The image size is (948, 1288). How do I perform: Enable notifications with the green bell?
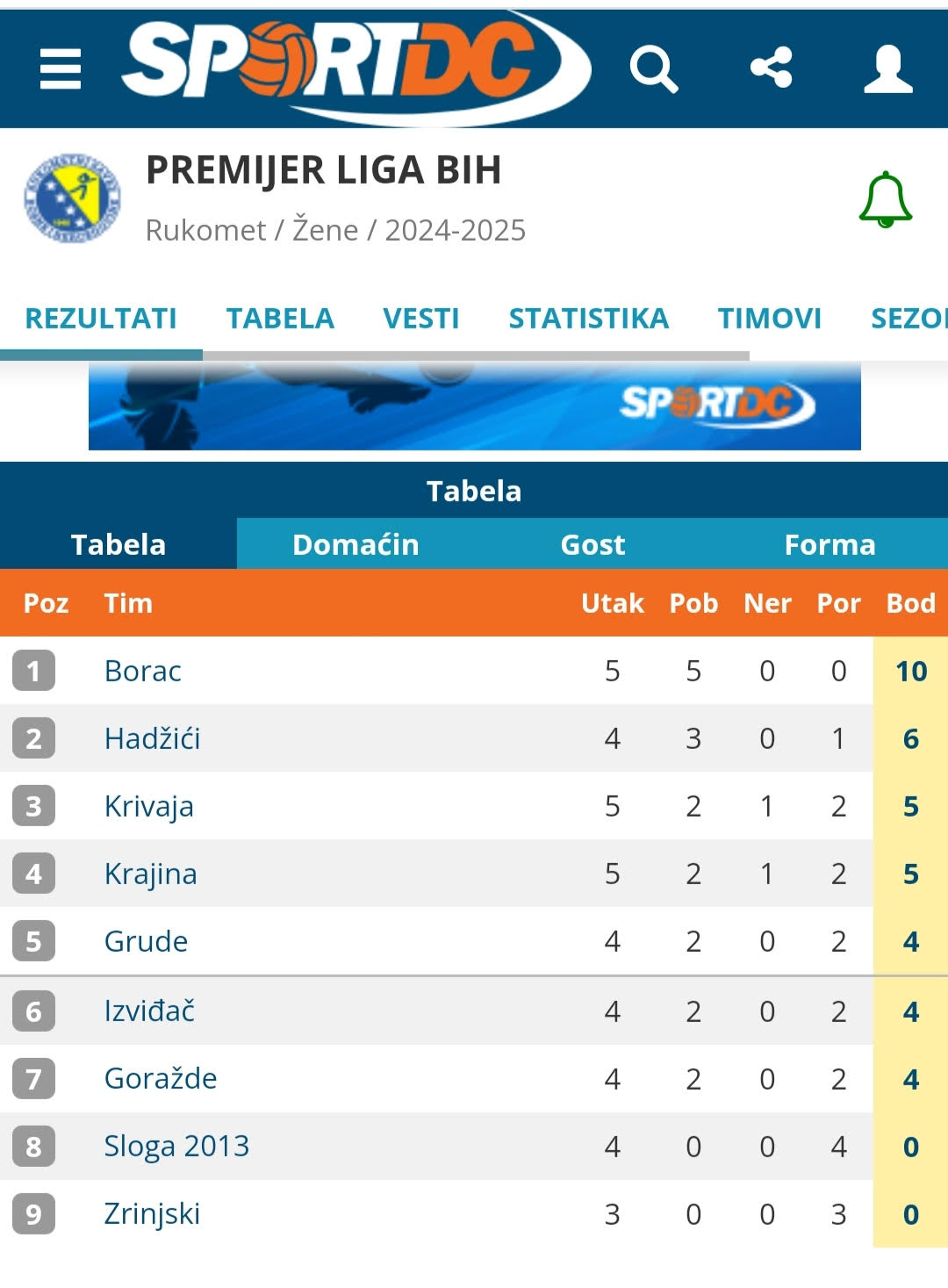pos(885,199)
